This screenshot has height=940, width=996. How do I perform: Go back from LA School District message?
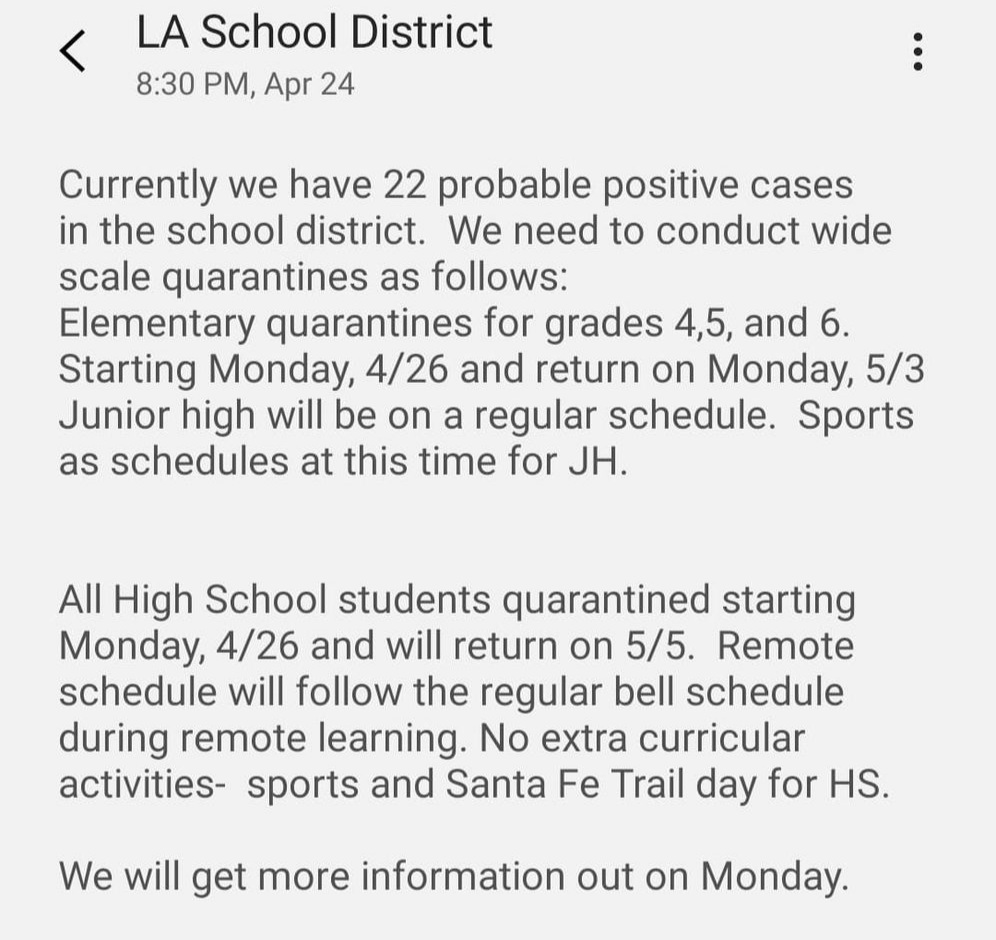click(x=73, y=51)
